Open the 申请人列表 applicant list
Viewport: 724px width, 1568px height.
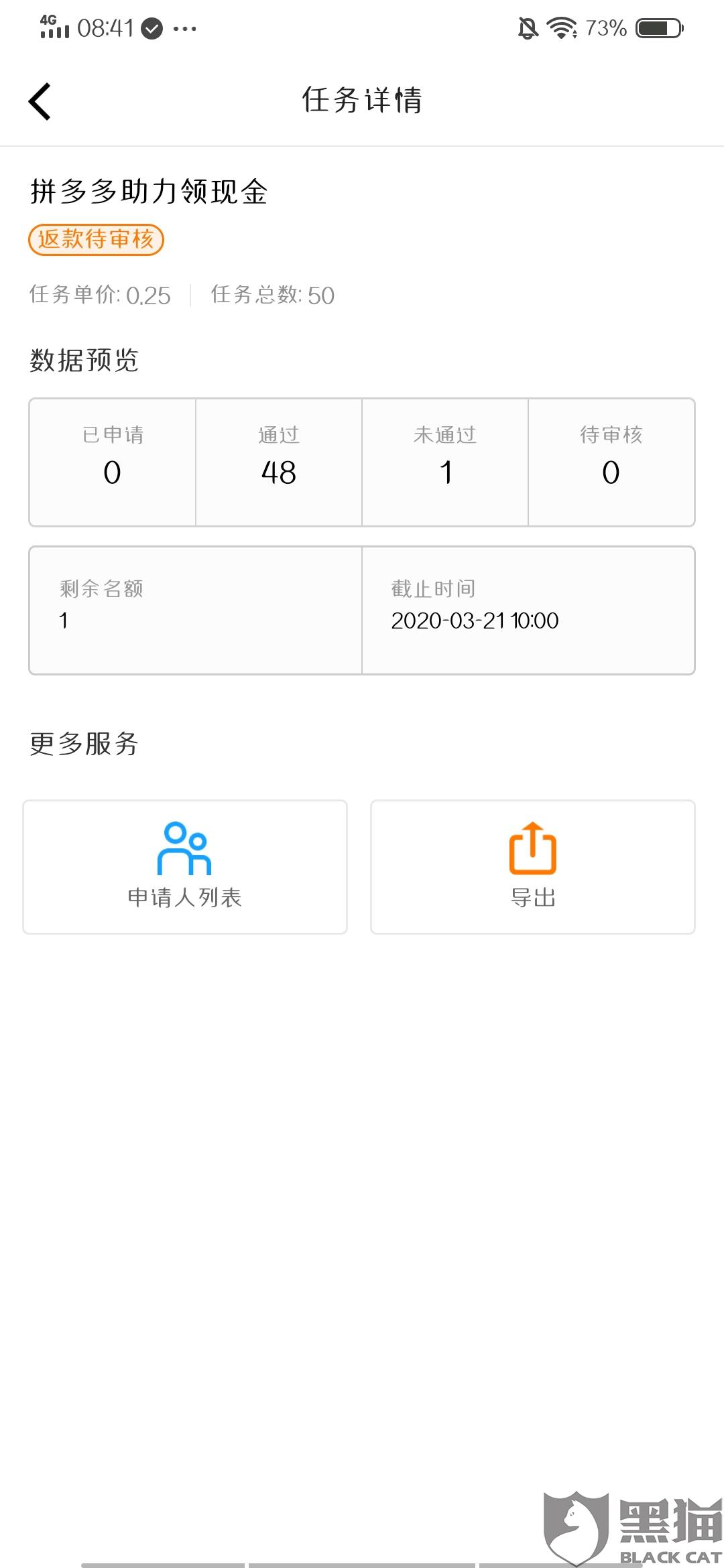click(185, 866)
